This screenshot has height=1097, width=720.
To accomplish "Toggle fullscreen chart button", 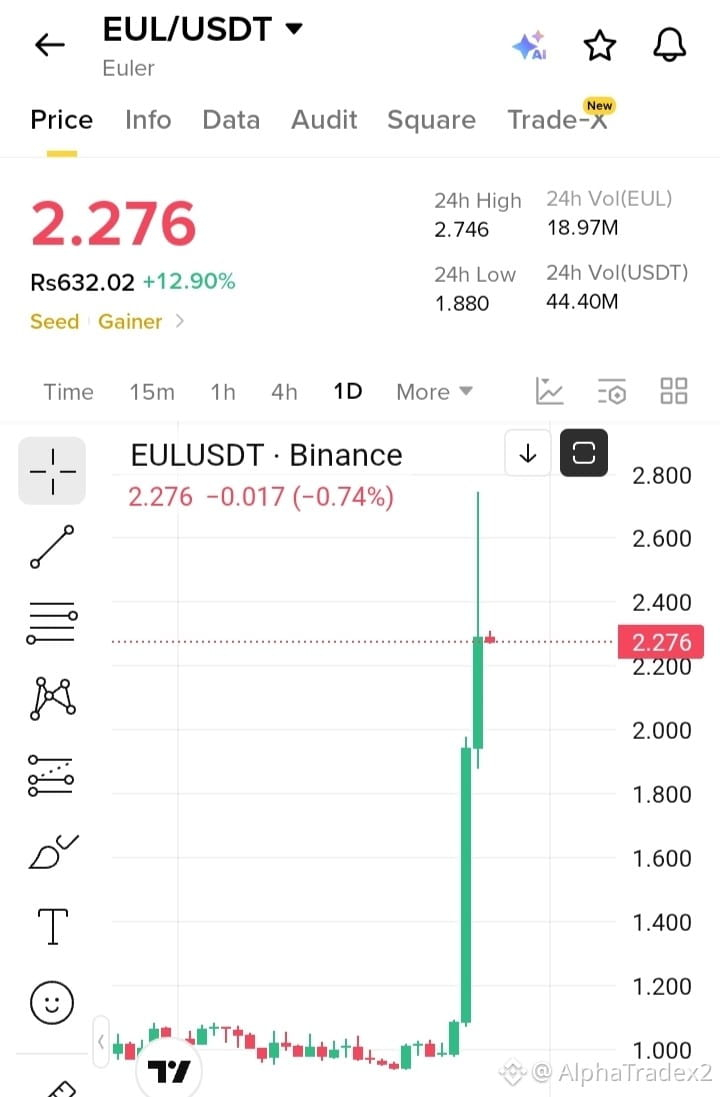I will 584,453.
